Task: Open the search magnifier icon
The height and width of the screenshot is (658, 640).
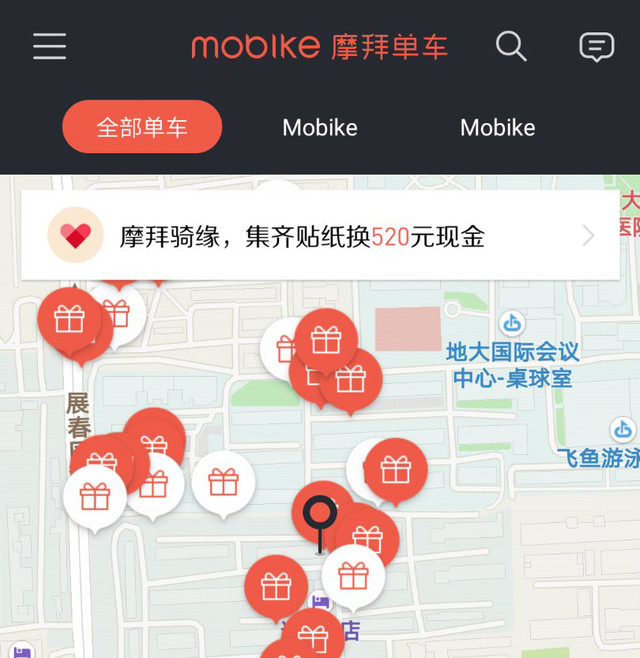Action: (x=511, y=46)
